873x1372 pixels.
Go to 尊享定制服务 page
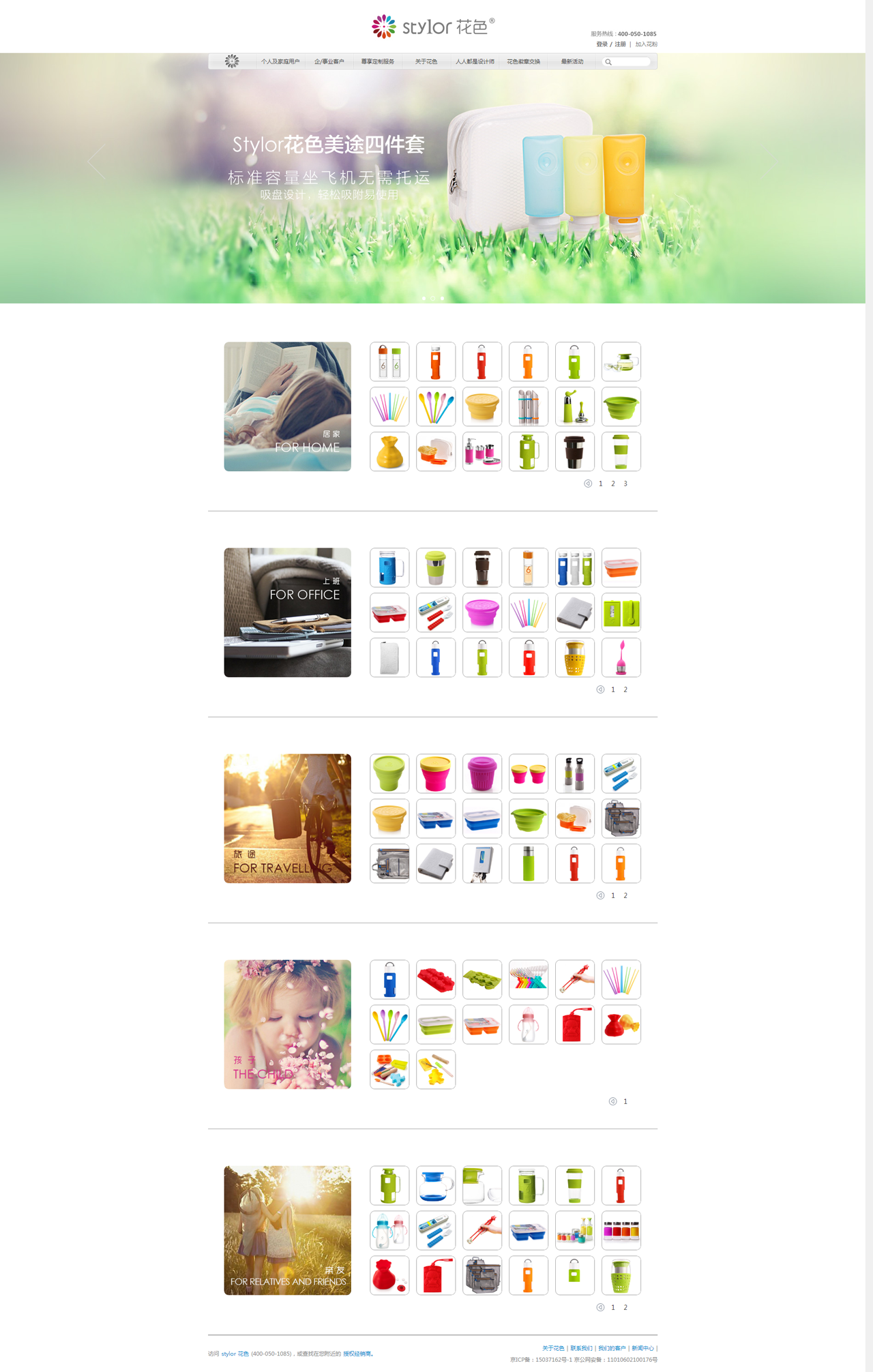pyautogui.click(x=377, y=62)
